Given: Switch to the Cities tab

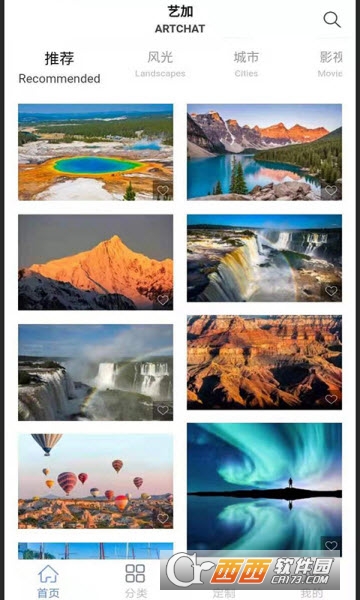Looking at the screenshot, I should [246, 64].
